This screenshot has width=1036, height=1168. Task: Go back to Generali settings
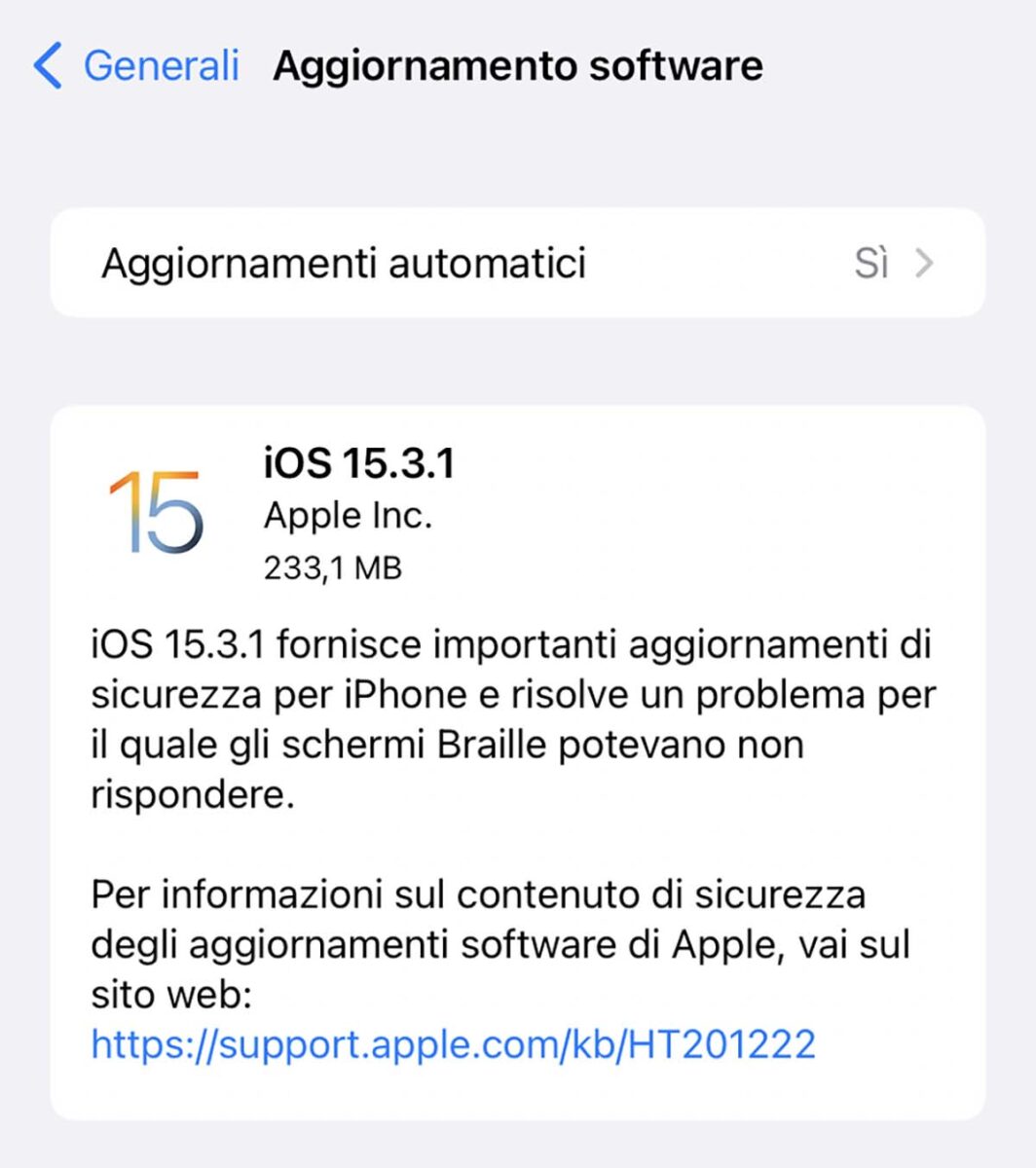pyautogui.click(x=136, y=66)
